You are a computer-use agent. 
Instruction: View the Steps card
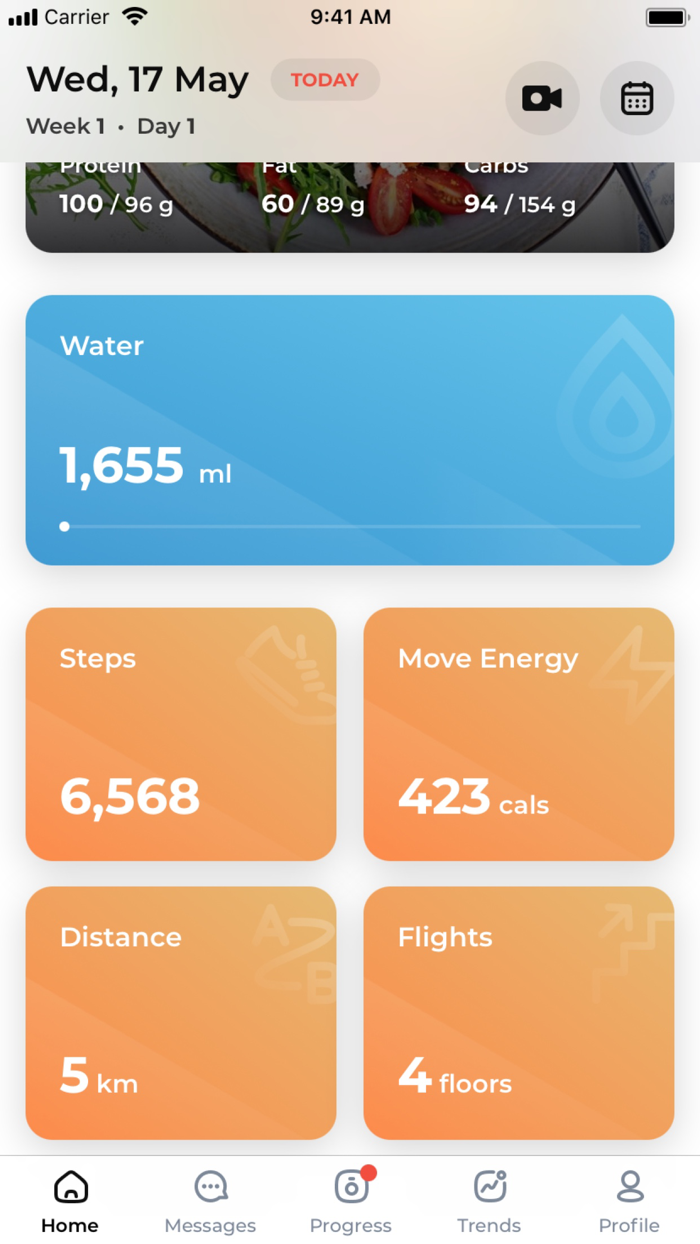click(181, 734)
